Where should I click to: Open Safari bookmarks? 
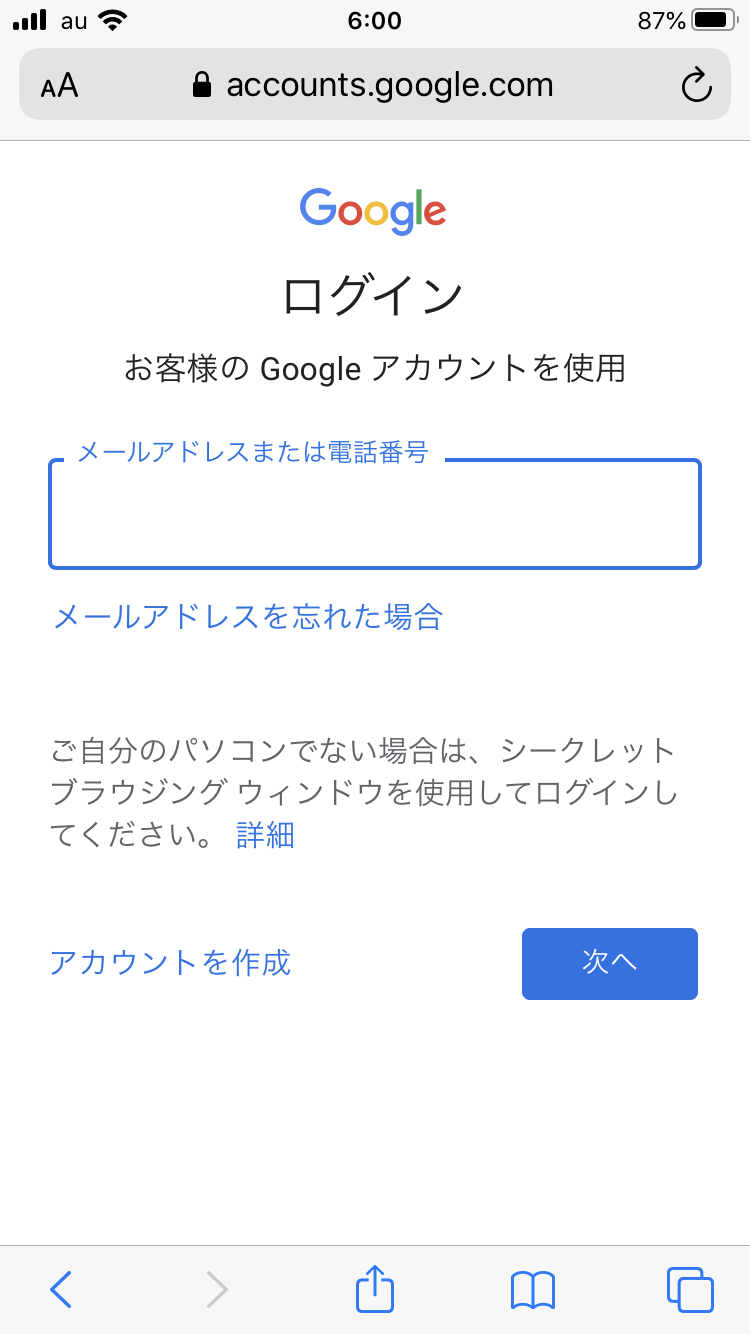(x=532, y=1289)
